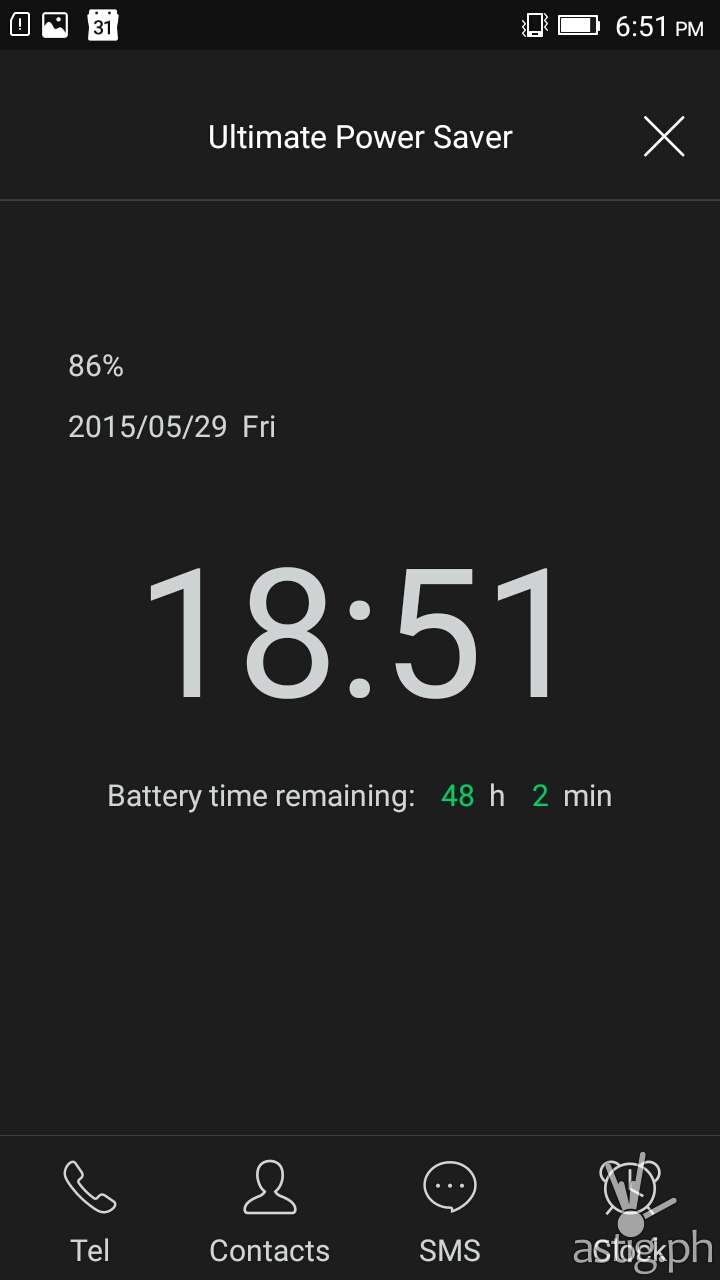This screenshot has height=1280, width=720.
Task: Close the Ultimate Power Saver screen
Action: point(664,137)
